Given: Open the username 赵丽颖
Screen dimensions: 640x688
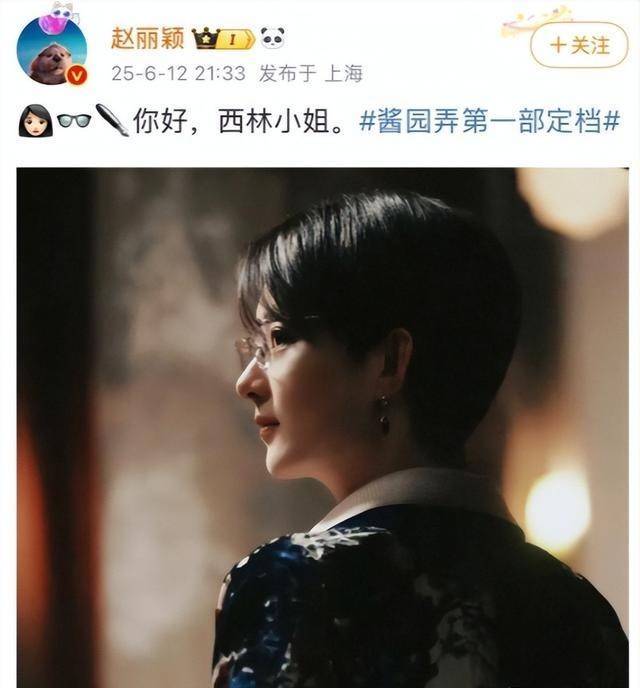Looking at the screenshot, I should point(147,39).
